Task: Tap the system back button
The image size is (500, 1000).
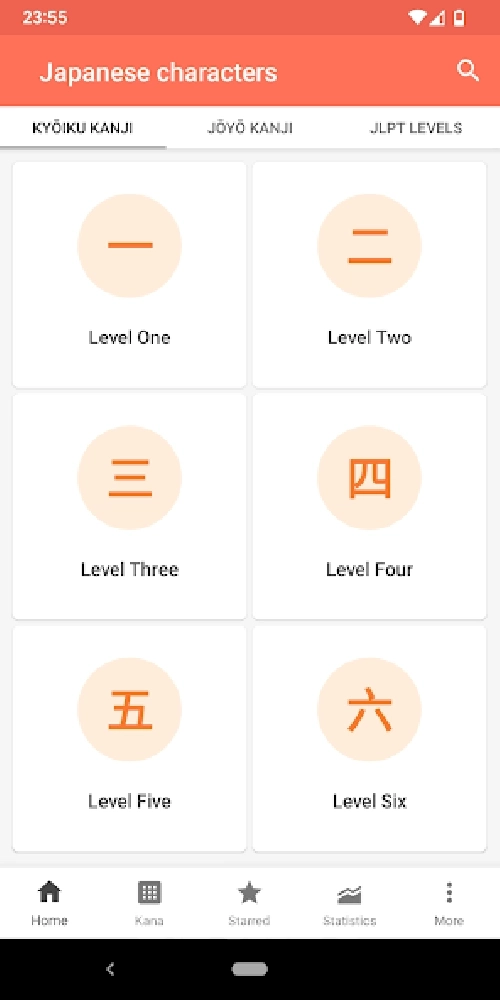Action: (x=110, y=969)
